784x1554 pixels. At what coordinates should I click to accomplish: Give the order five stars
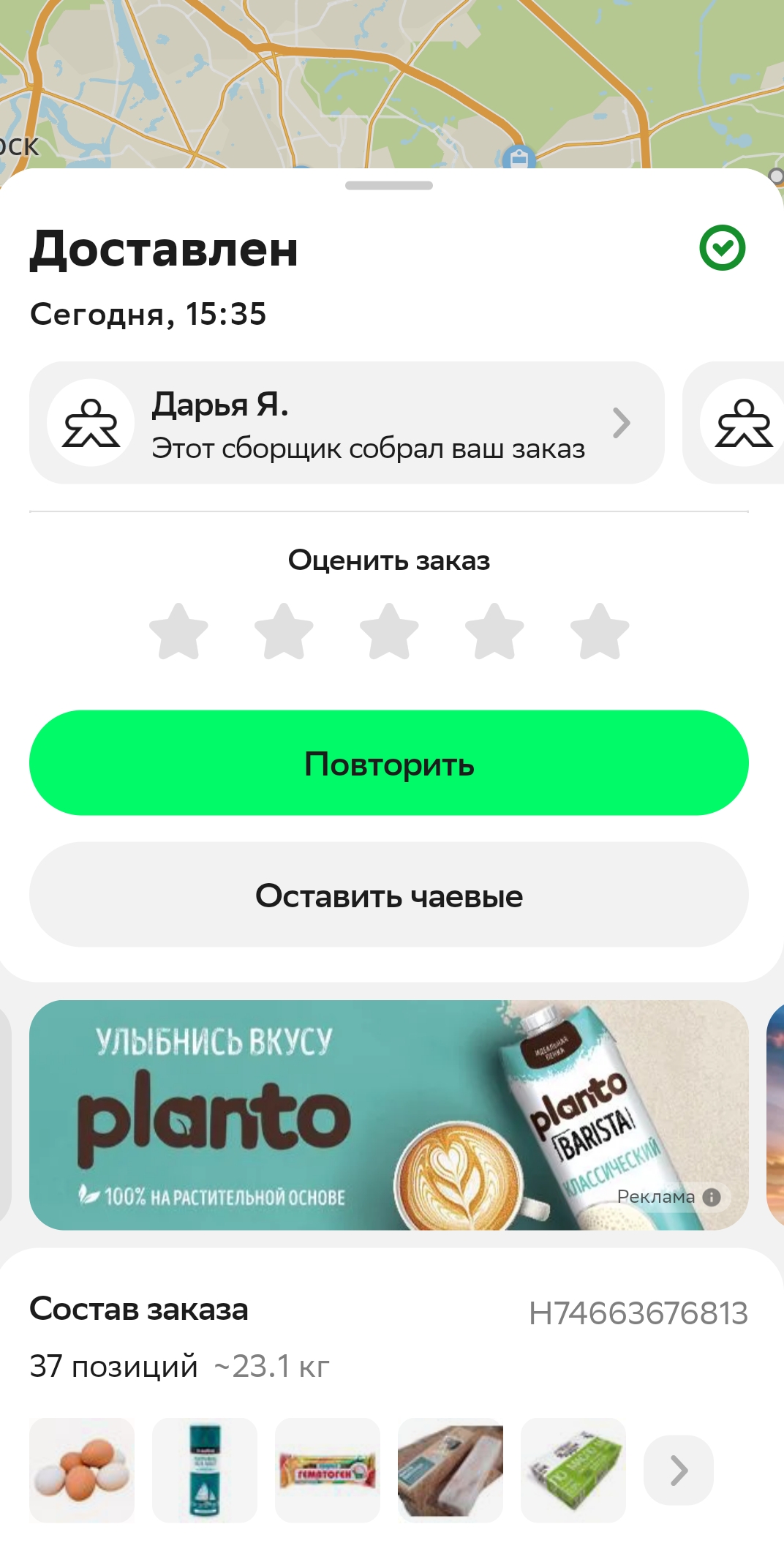tap(600, 631)
